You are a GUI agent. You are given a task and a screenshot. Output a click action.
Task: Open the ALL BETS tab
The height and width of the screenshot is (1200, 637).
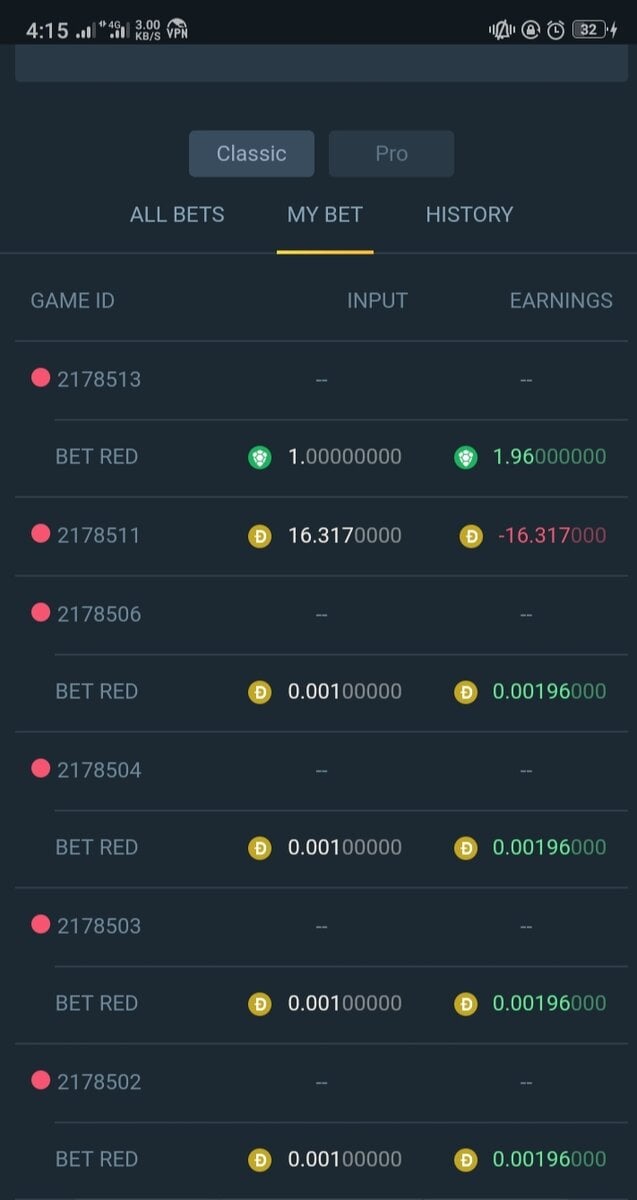click(177, 214)
